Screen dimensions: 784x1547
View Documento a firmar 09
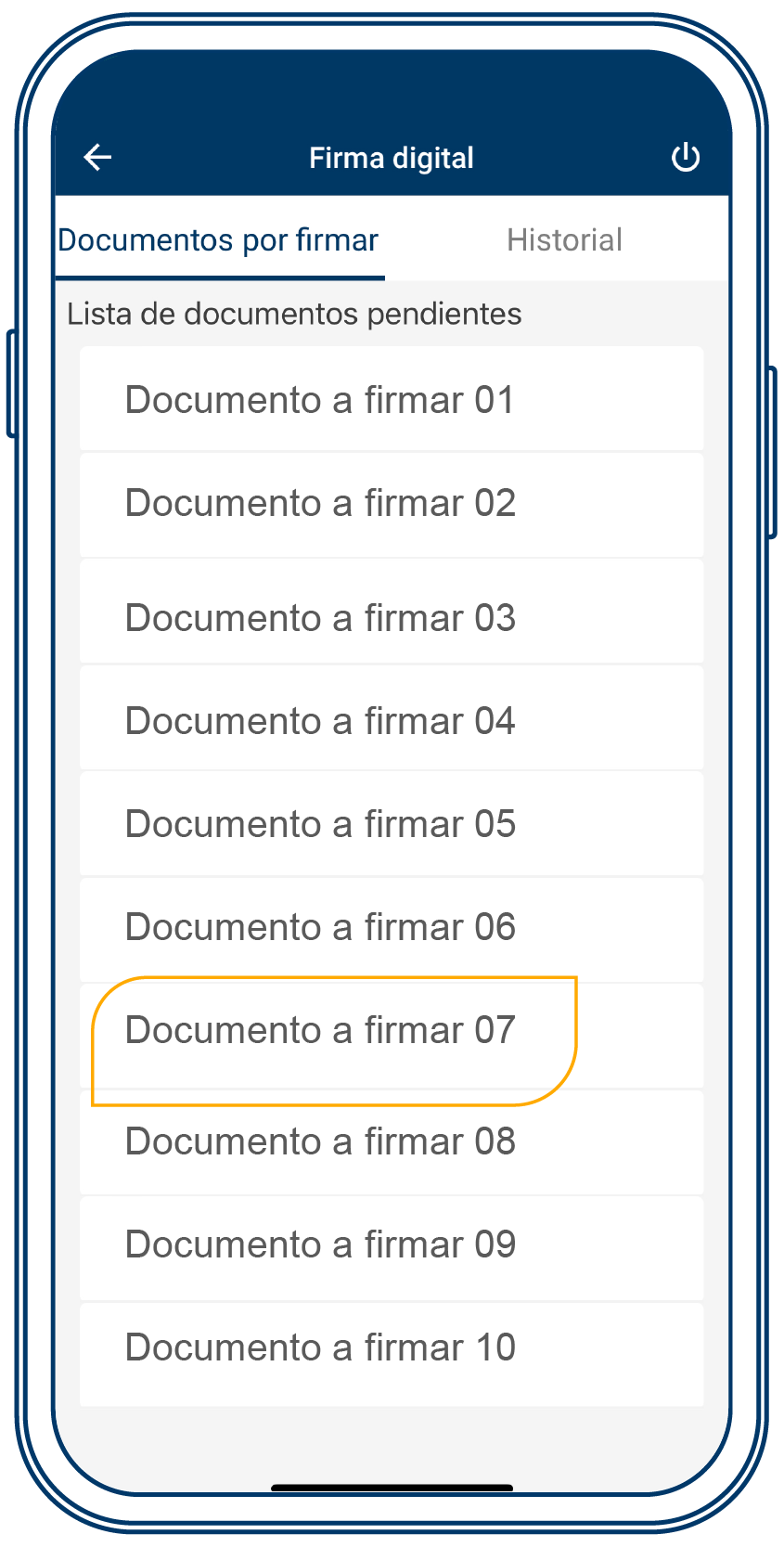coord(391,1245)
